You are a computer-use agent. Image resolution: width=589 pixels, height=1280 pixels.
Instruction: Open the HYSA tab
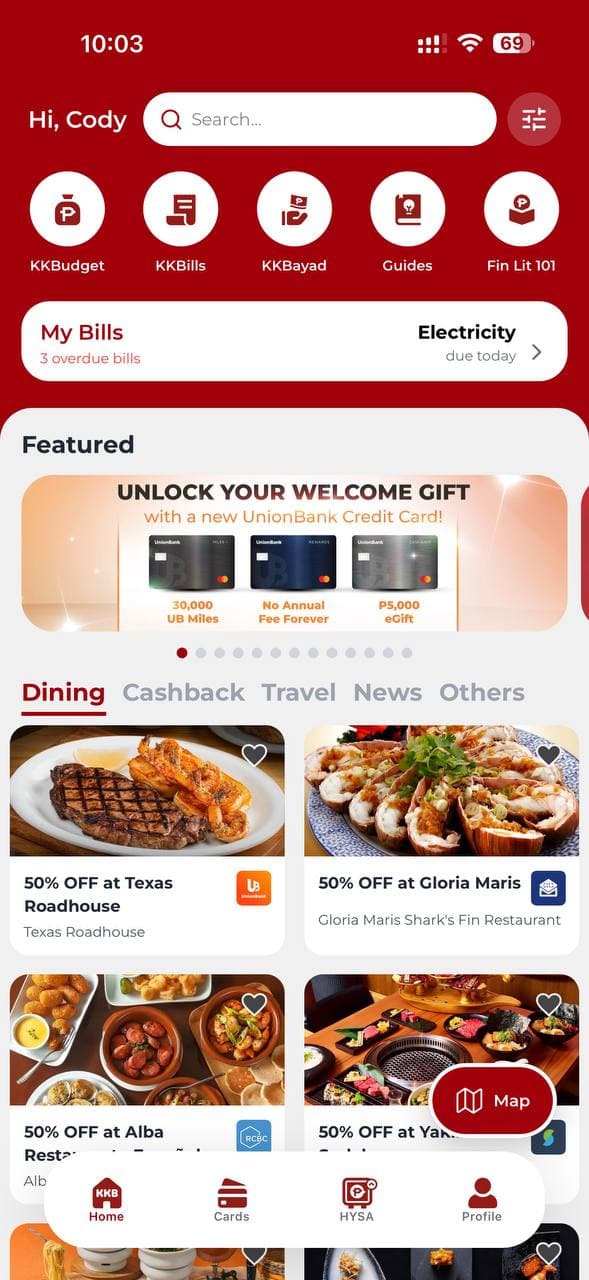356,1199
